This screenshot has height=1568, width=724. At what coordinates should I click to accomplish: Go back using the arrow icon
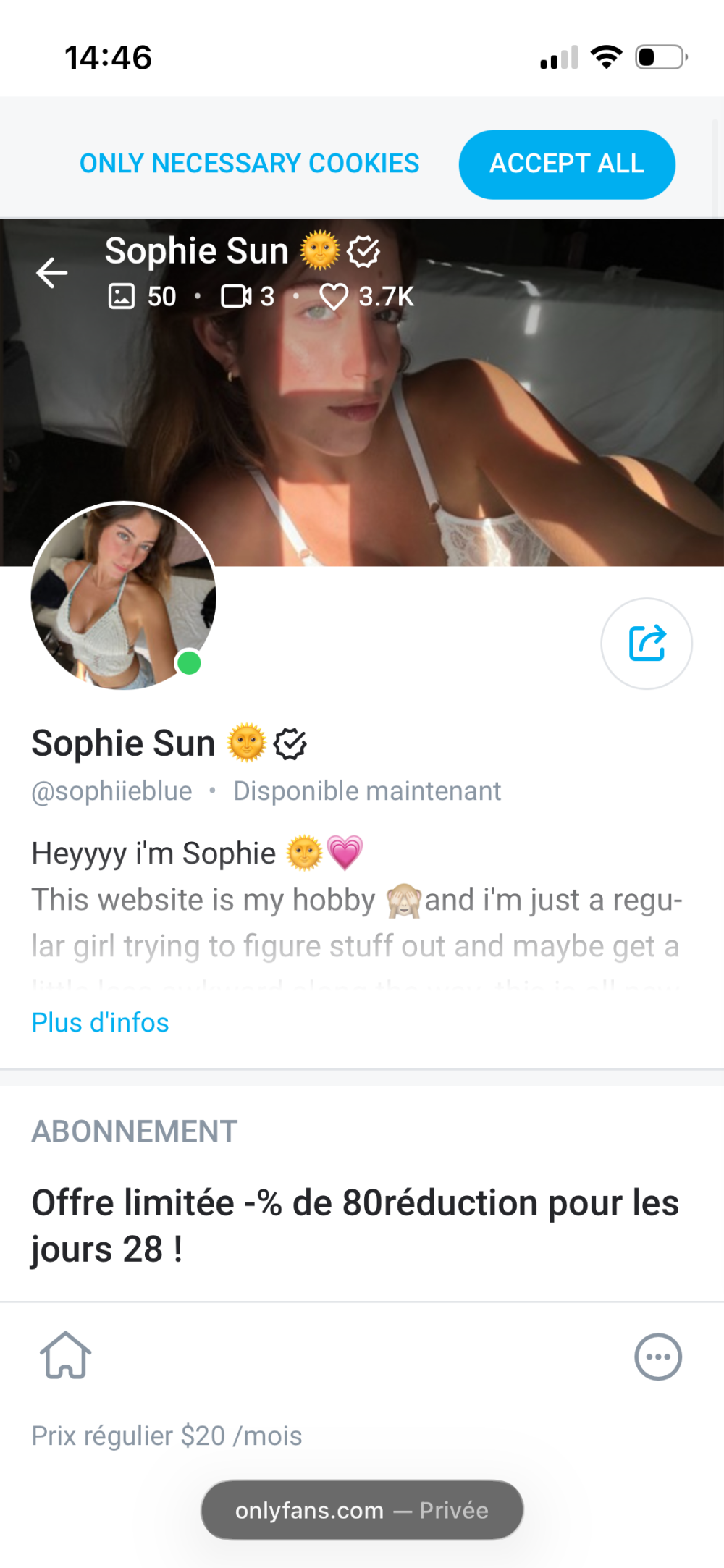(52, 273)
